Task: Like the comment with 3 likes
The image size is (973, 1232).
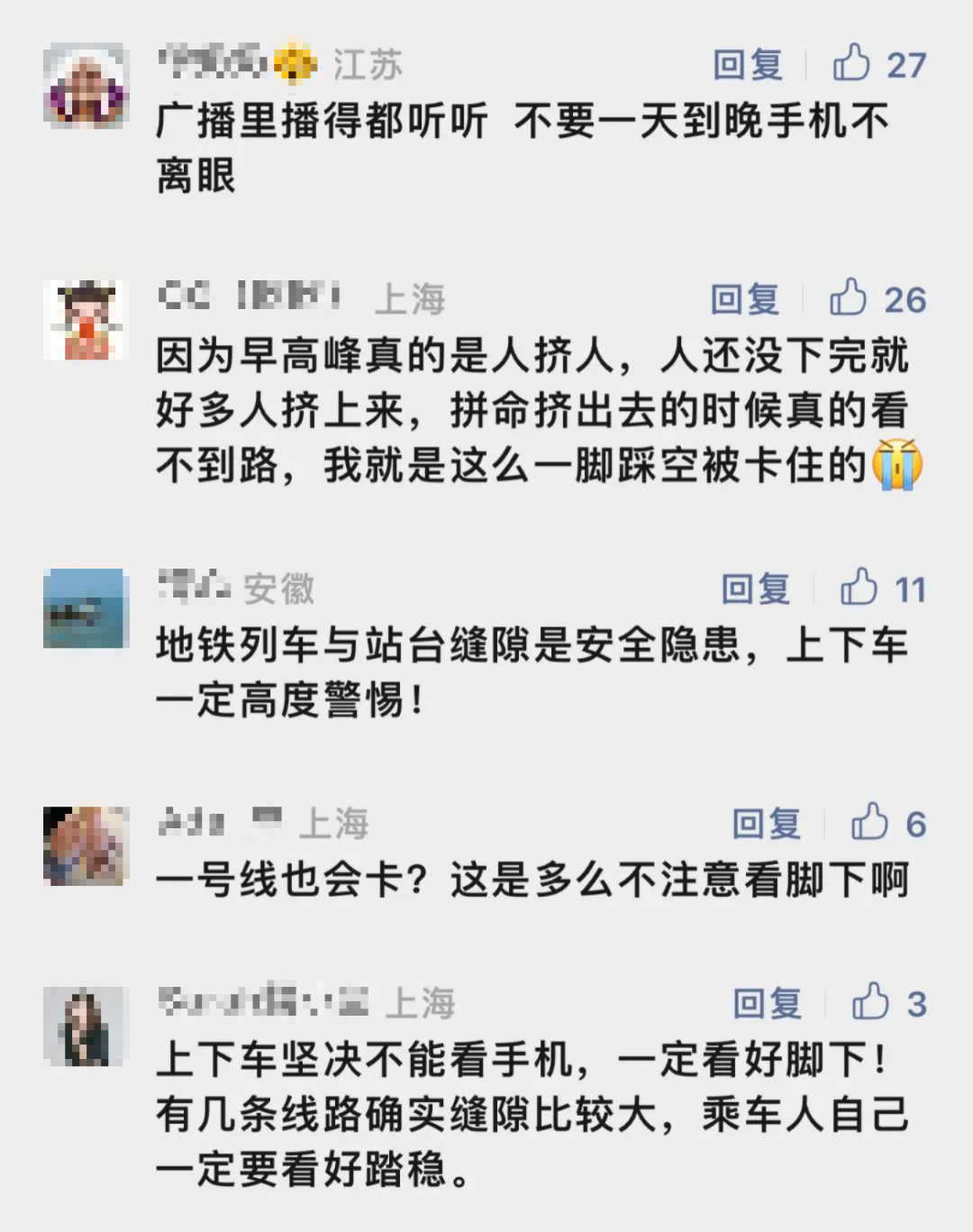Action: (x=870, y=1002)
